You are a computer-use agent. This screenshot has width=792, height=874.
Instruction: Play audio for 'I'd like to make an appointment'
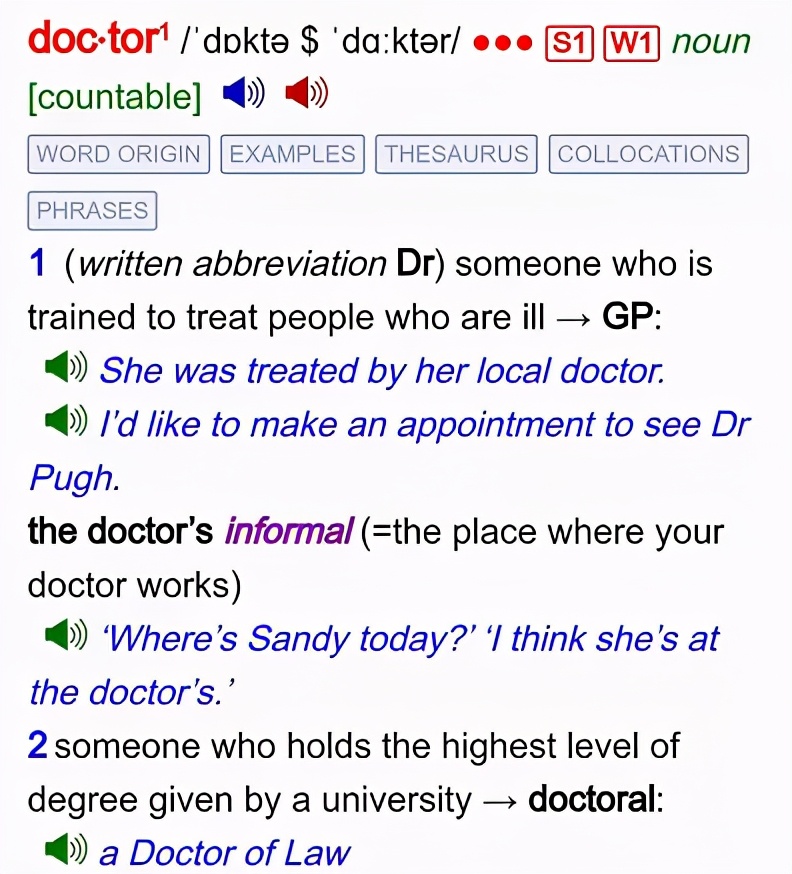pos(67,424)
